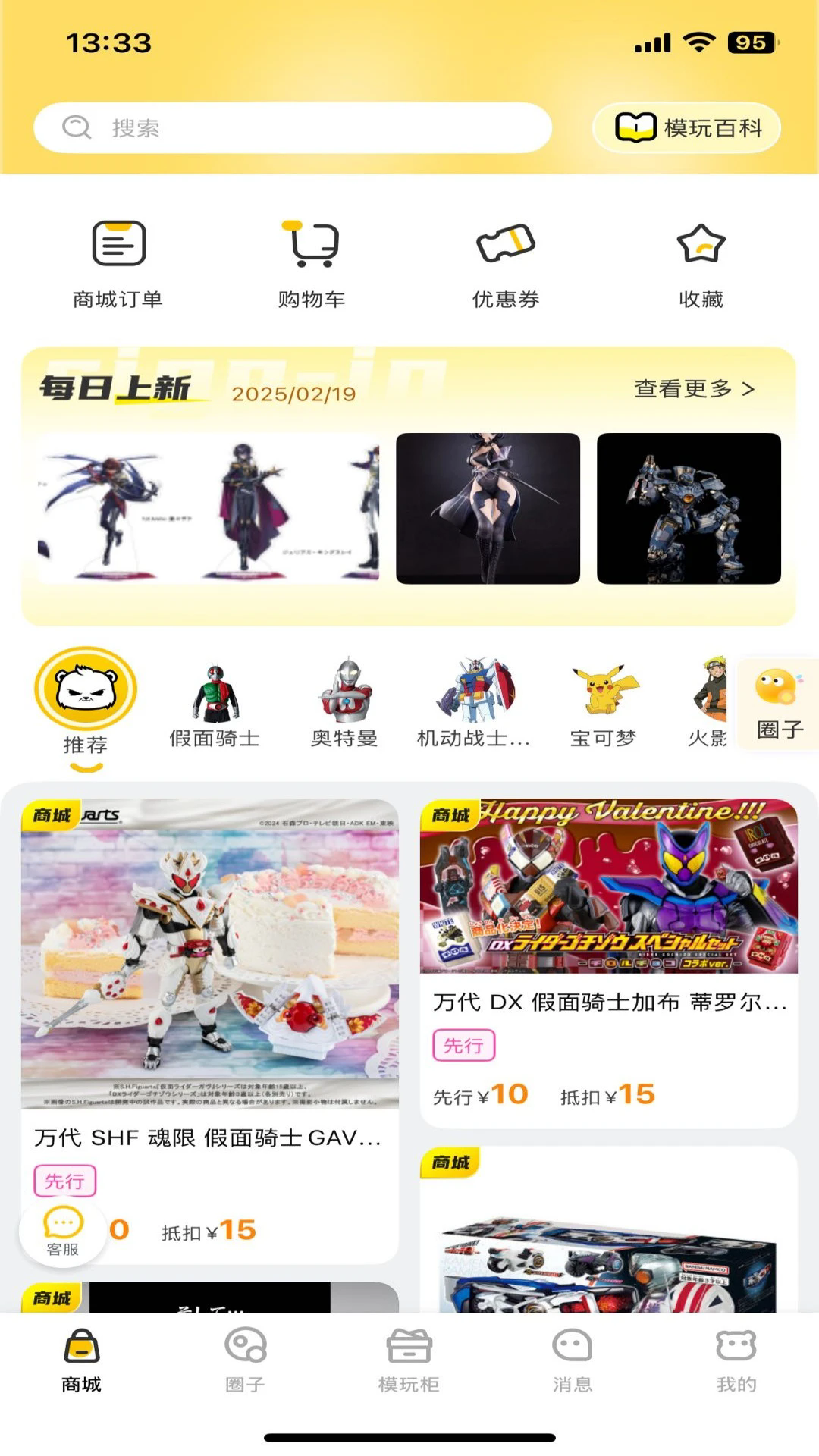The image size is (819, 1456).
Task: Open the blue robot figure in 每日上新
Action: [x=689, y=508]
